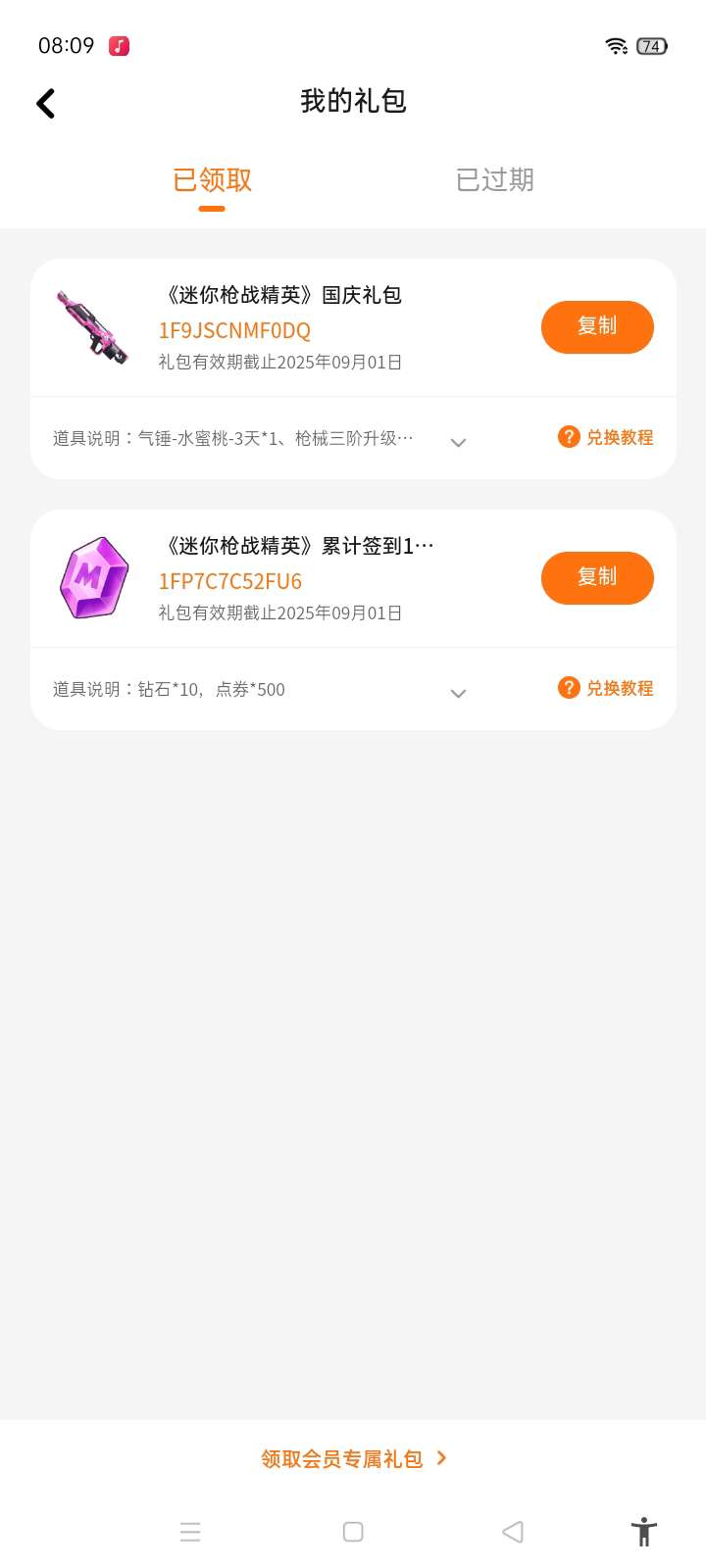The height and width of the screenshot is (1568, 706).
Task: Tap the system home button
Action: [x=353, y=1532]
